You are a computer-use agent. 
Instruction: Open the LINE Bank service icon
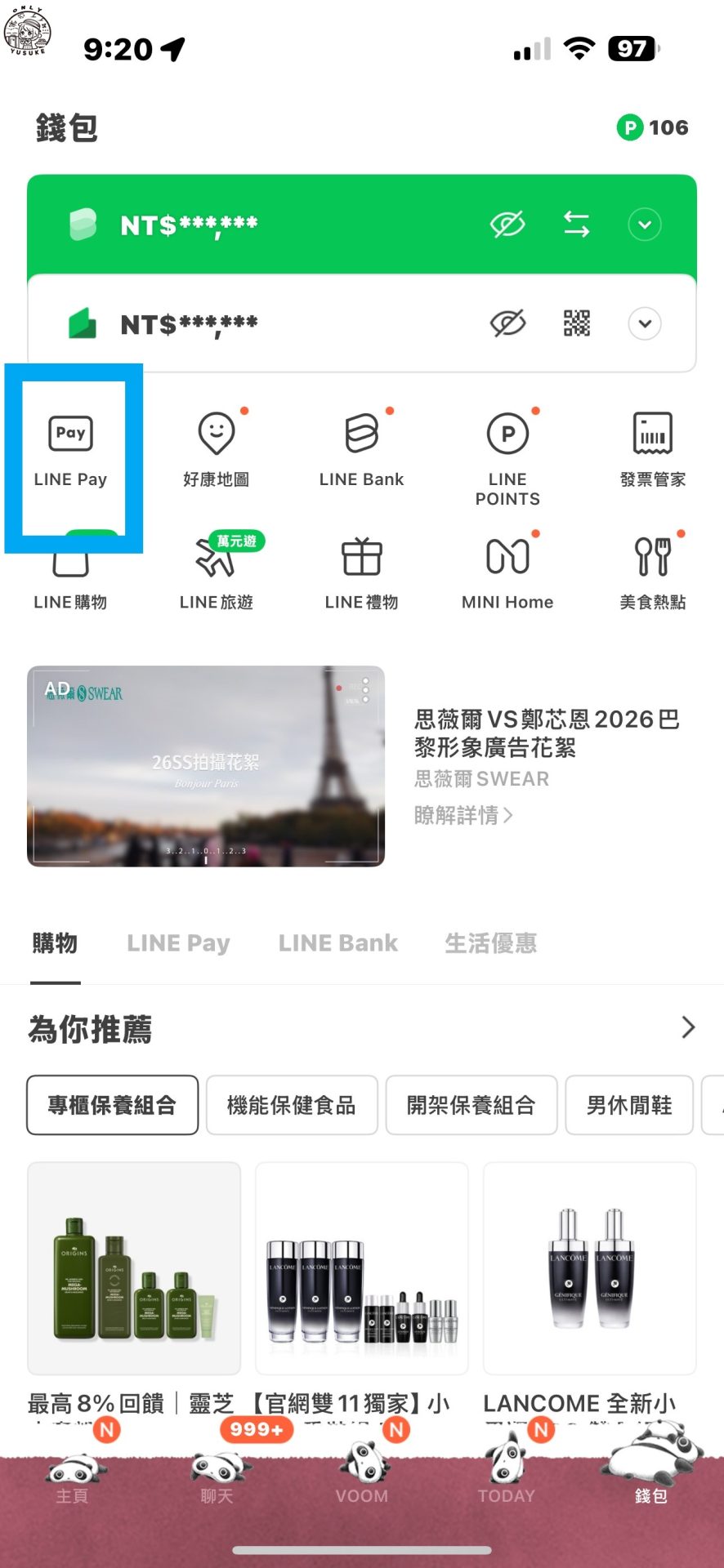click(x=361, y=445)
